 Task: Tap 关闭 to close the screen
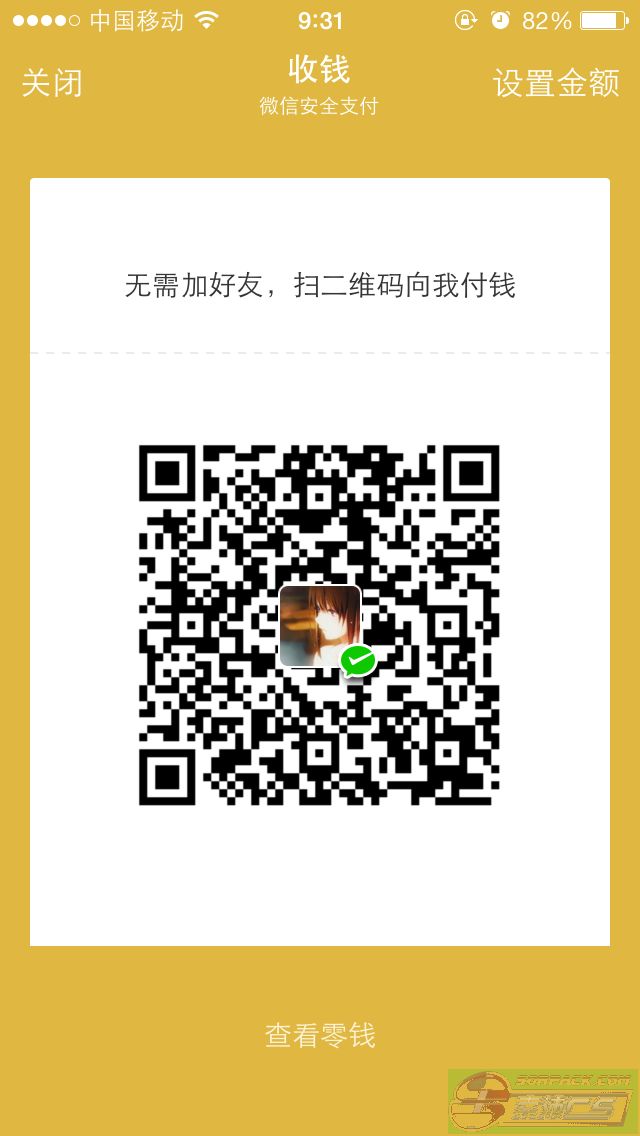52,83
